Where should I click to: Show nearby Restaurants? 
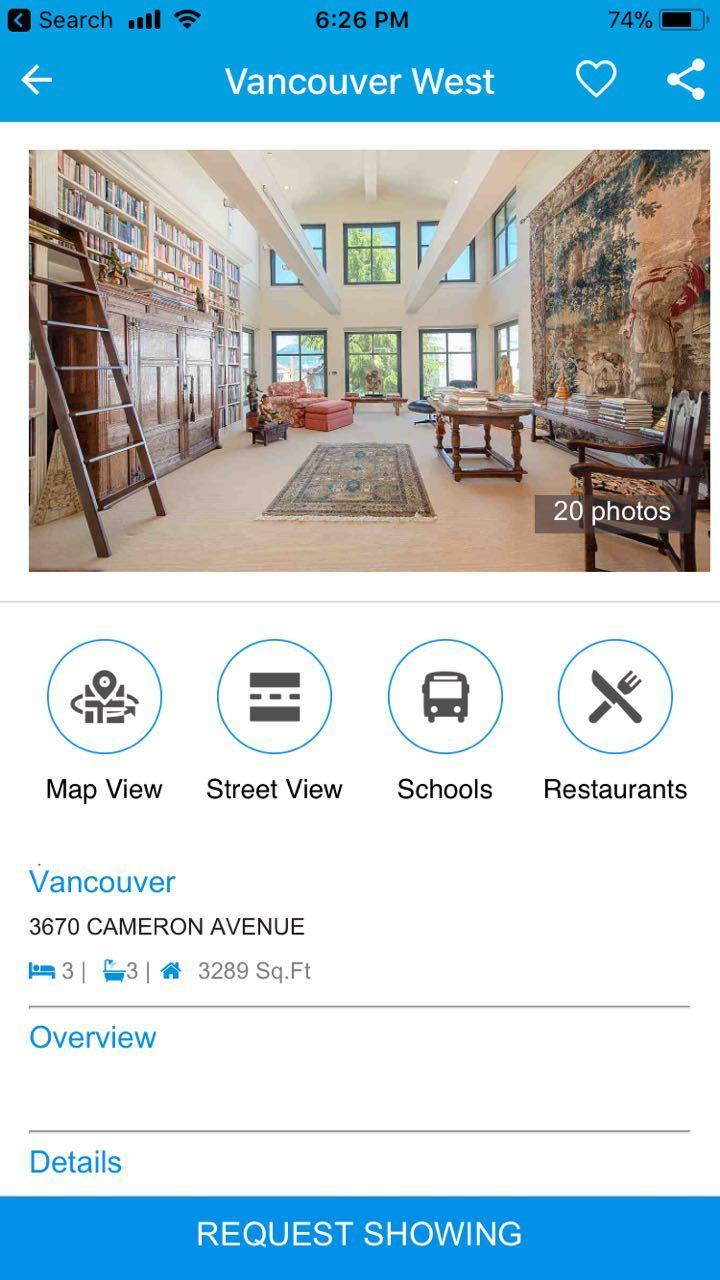click(615, 696)
